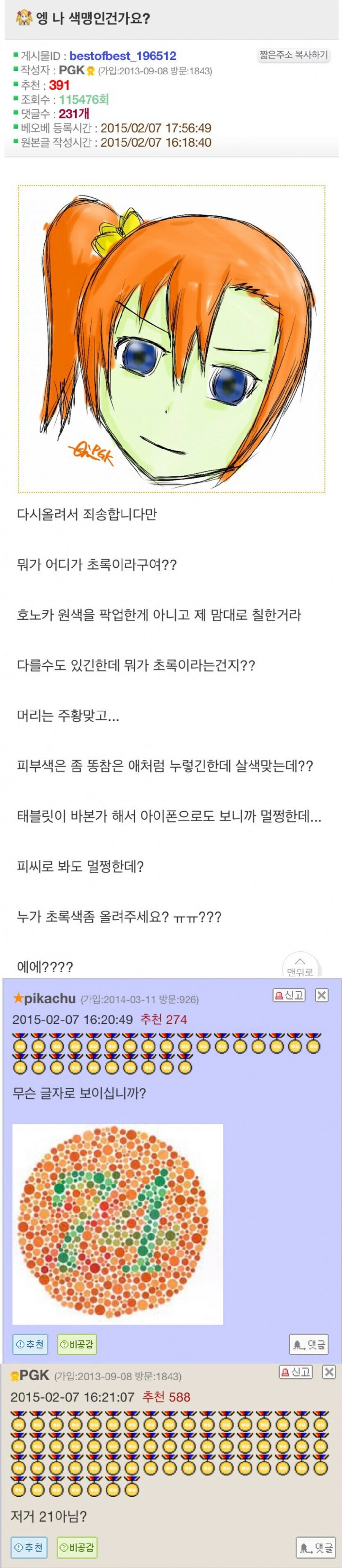
Task: Dismiss pikachu's comment with the X
Action: point(322,995)
